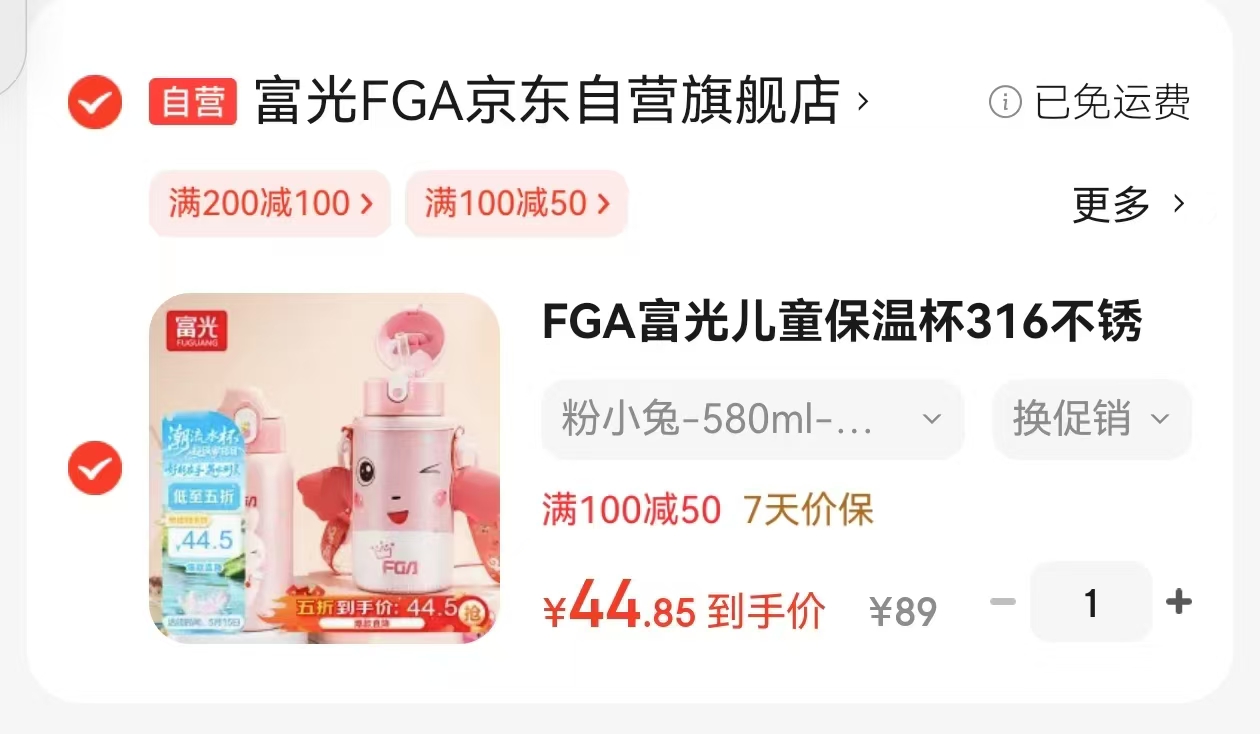Deselect the FGA保温杯 item checkbox
The height and width of the screenshot is (734, 1260).
[x=95, y=468]
